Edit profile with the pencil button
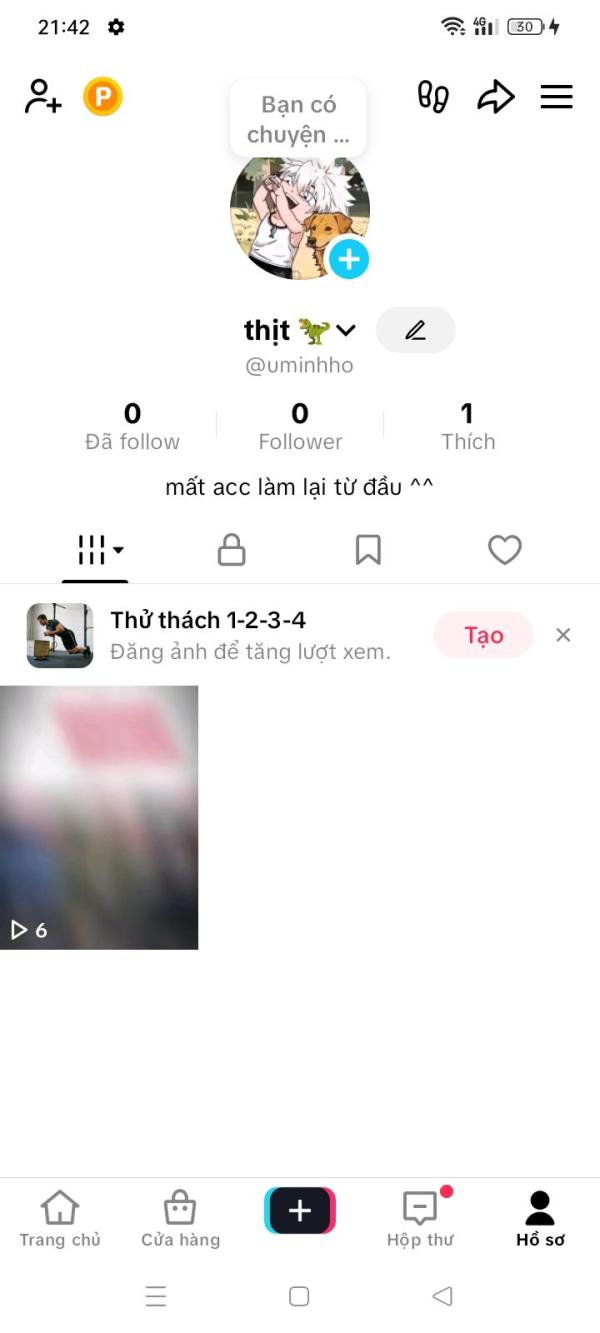This screenshot has width=600, height=1333. click(x=415, y=330)
